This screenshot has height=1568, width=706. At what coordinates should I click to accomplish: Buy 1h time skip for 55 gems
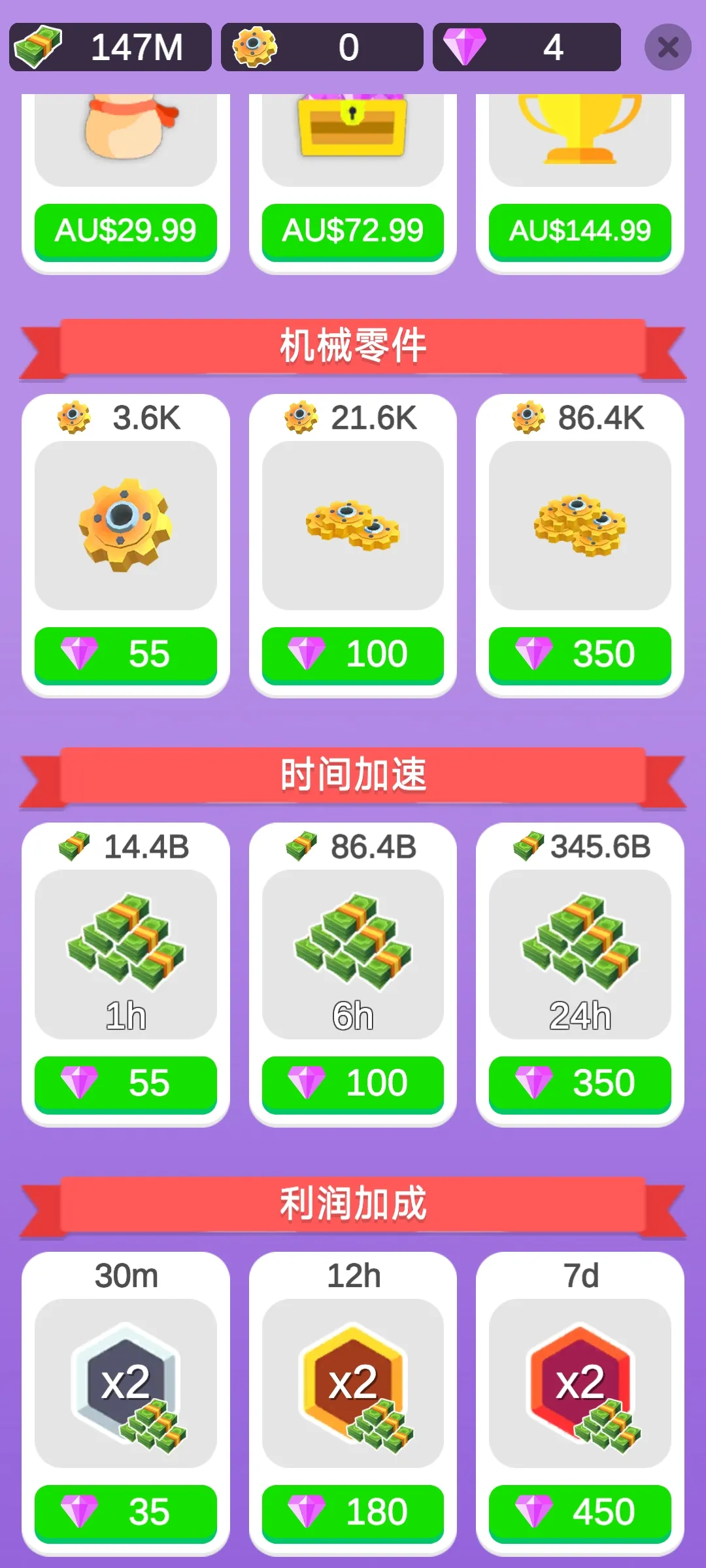[x=126, y=1083]
